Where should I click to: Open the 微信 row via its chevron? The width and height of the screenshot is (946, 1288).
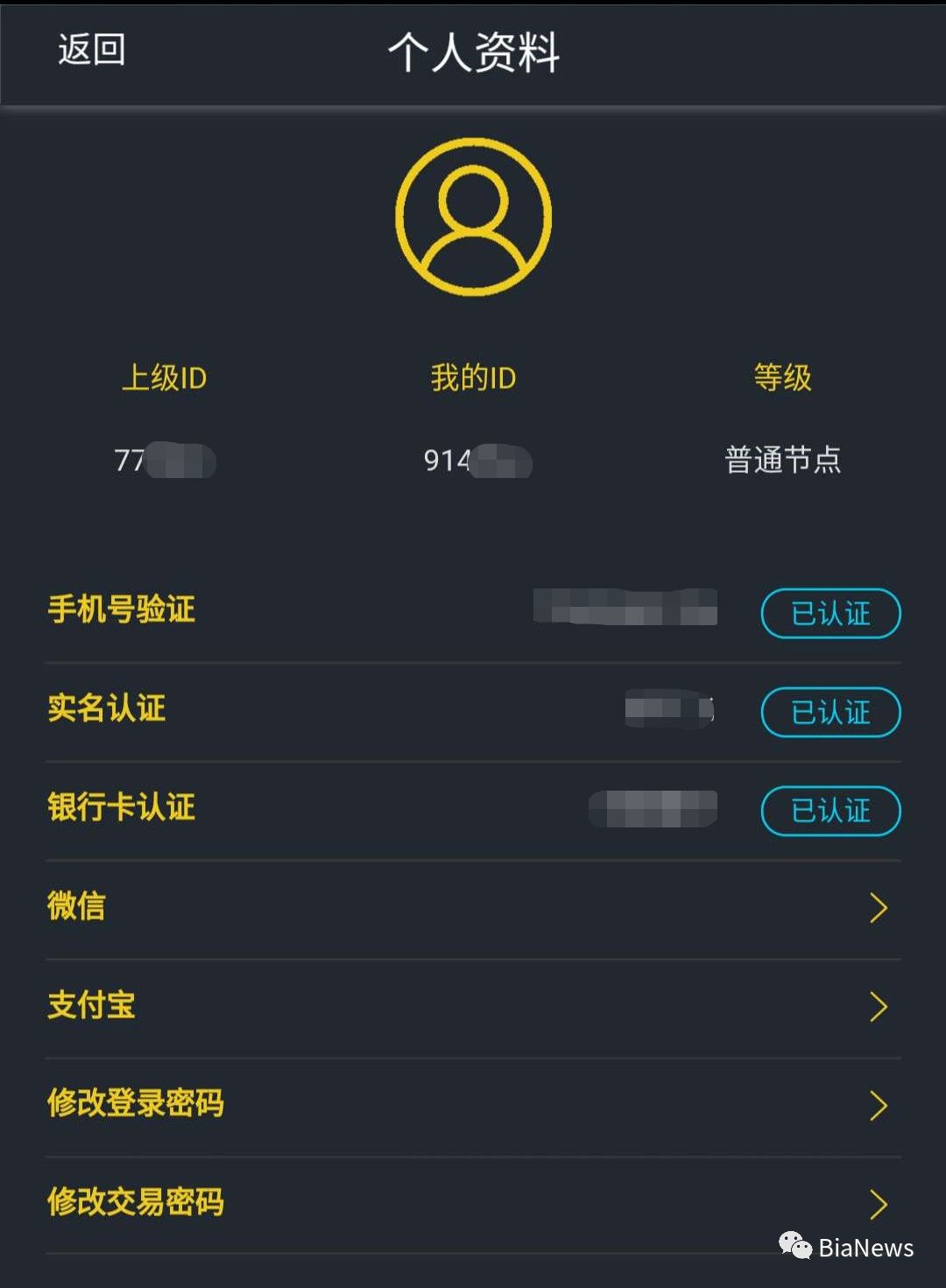pos(879,908)
